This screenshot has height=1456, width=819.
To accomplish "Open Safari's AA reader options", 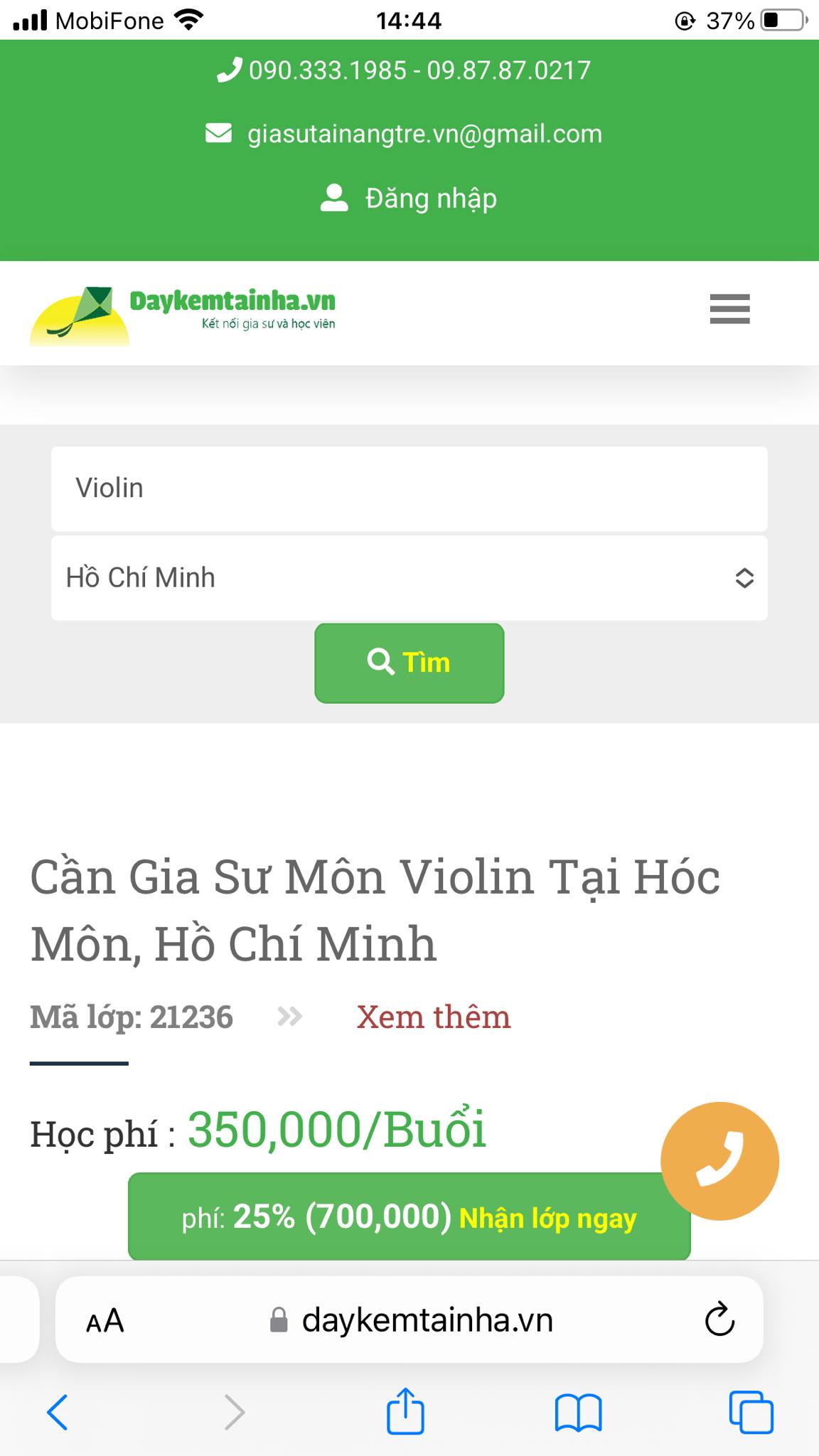I will click(x=105, y=1321).
